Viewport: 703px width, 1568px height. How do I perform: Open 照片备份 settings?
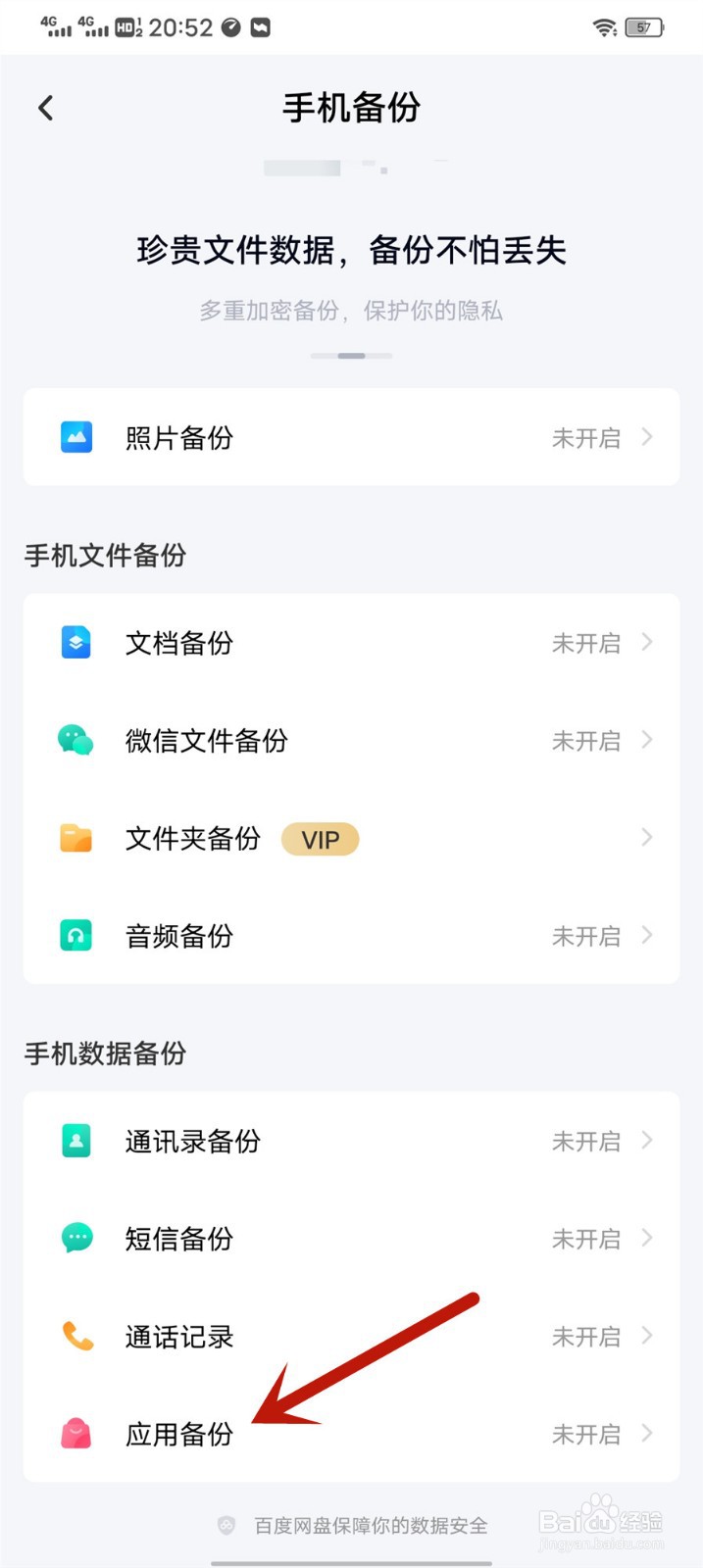(x=351, y=438)
